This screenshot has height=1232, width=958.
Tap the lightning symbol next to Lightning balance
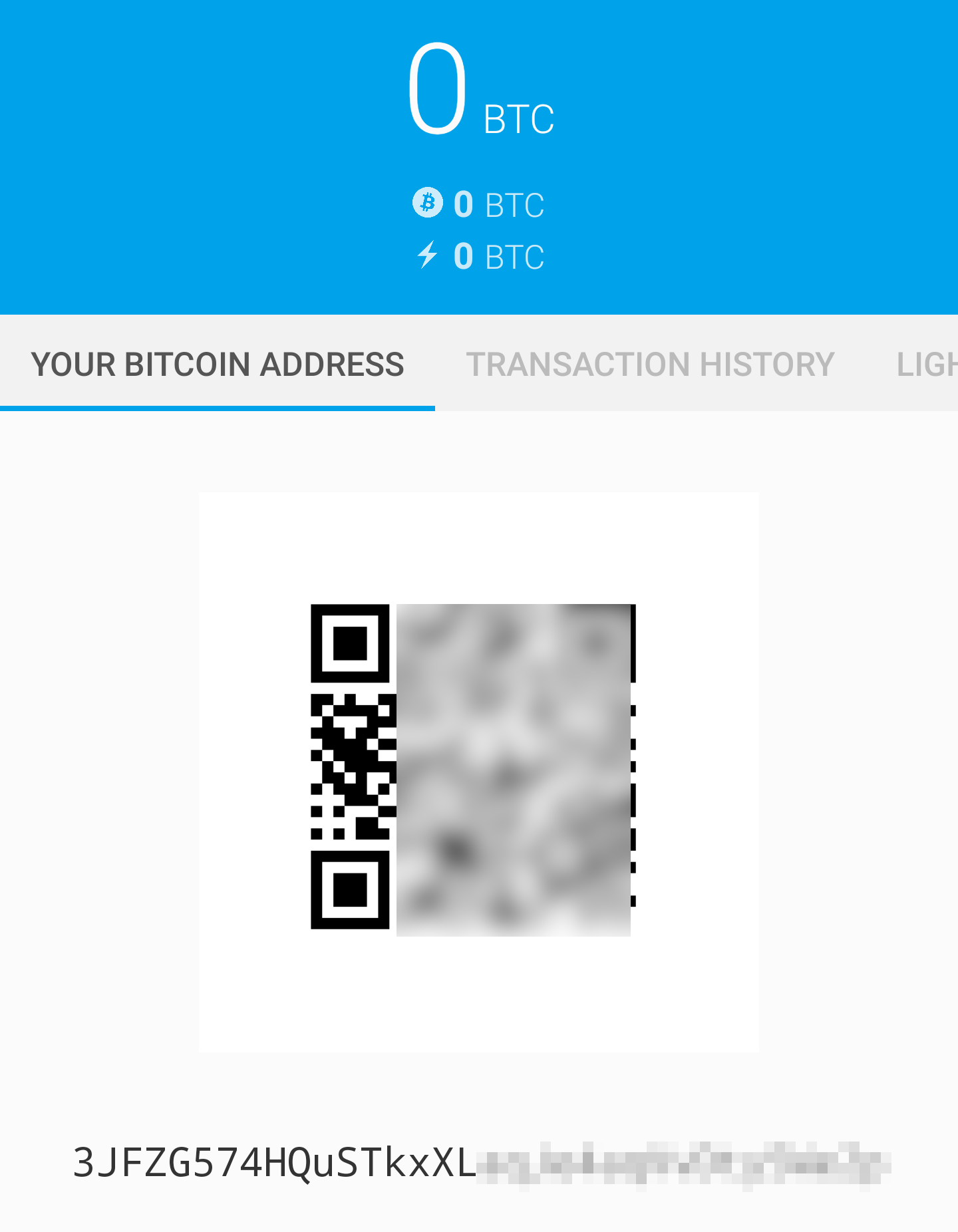426,255
